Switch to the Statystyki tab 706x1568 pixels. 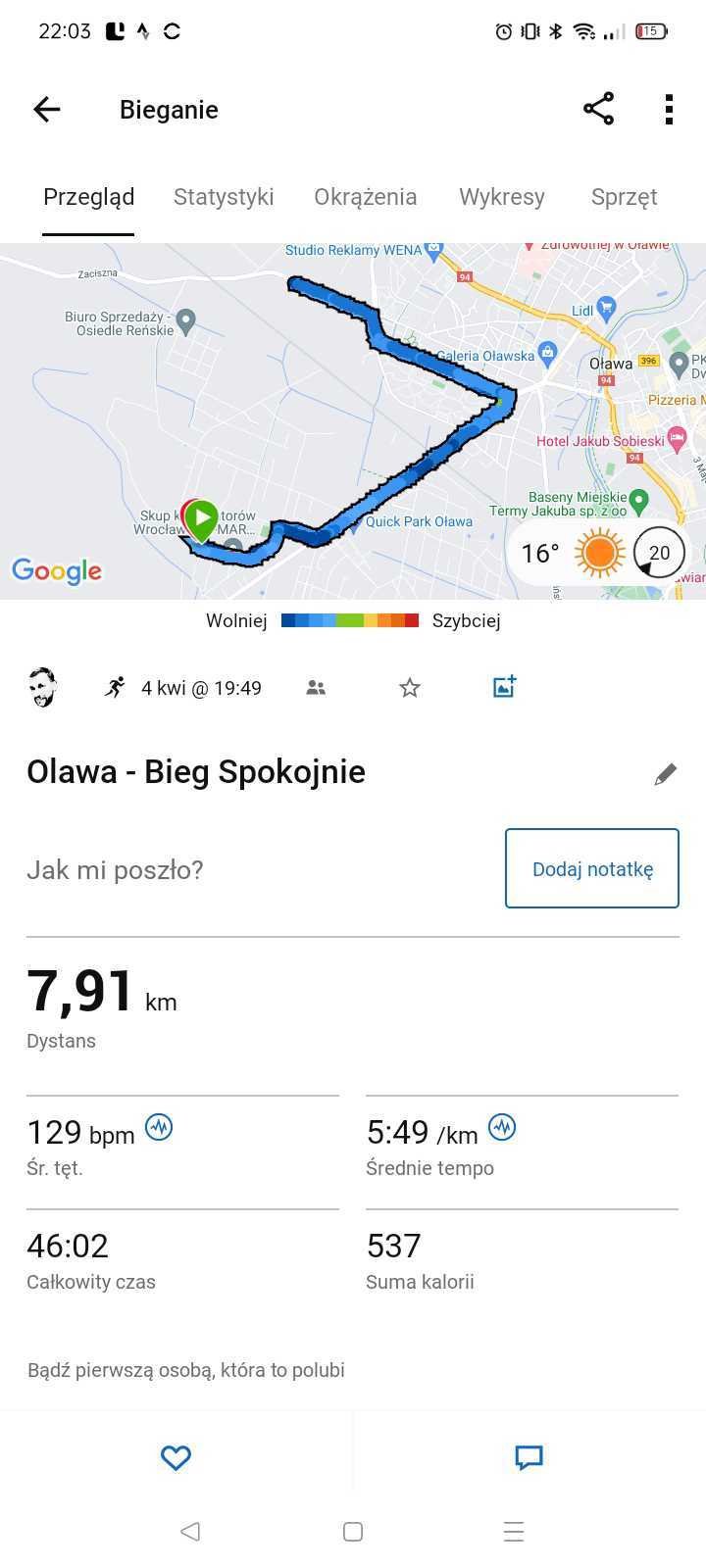(x=224, y=197)
